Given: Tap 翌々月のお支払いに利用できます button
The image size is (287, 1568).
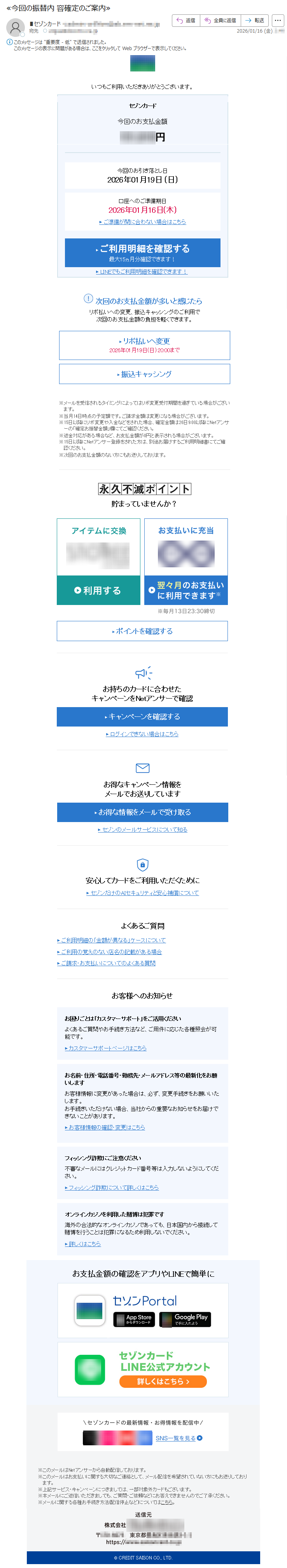Looking at the screenshot, I should 186,590.
